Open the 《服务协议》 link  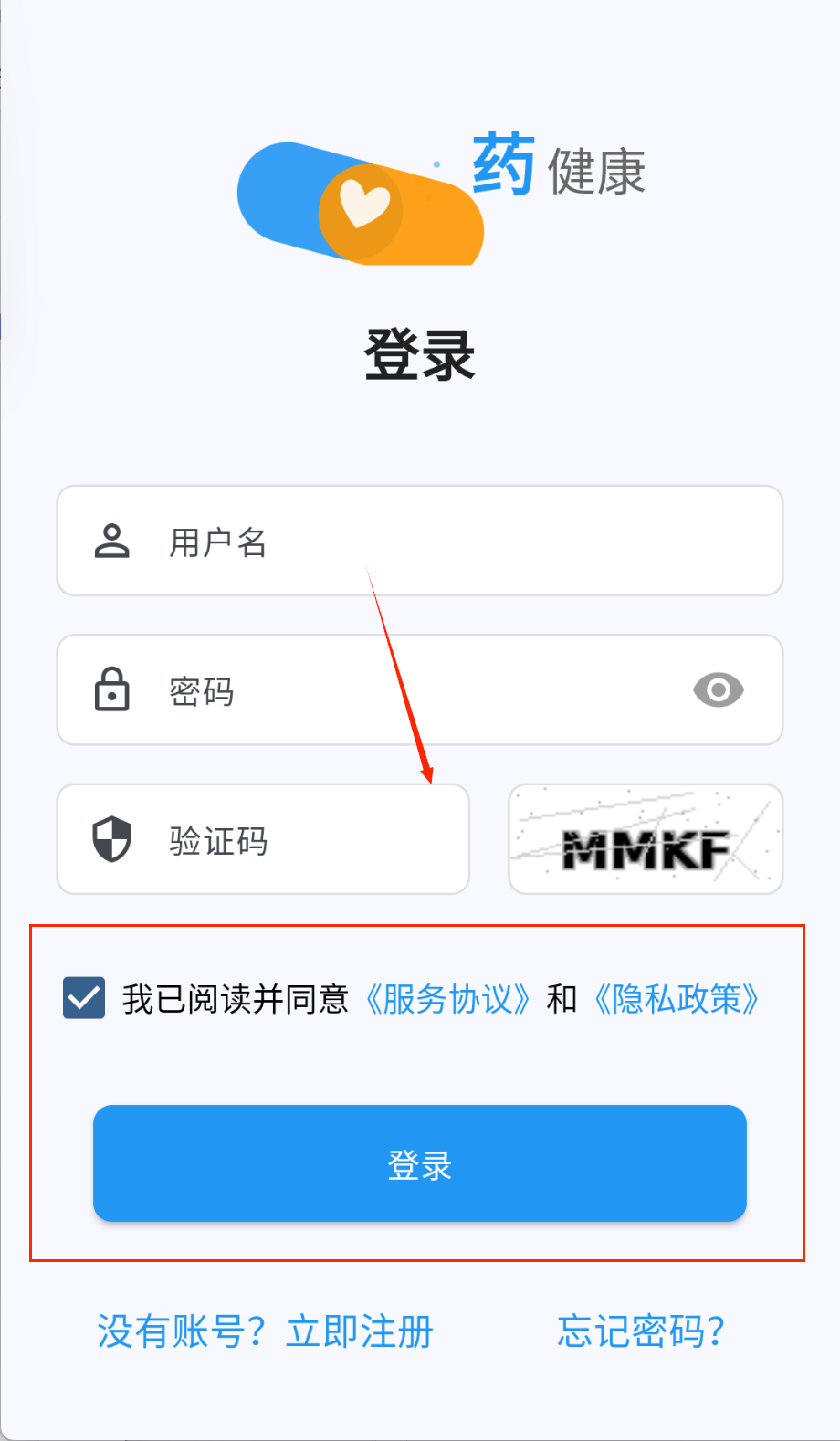(x=447, y=999)
